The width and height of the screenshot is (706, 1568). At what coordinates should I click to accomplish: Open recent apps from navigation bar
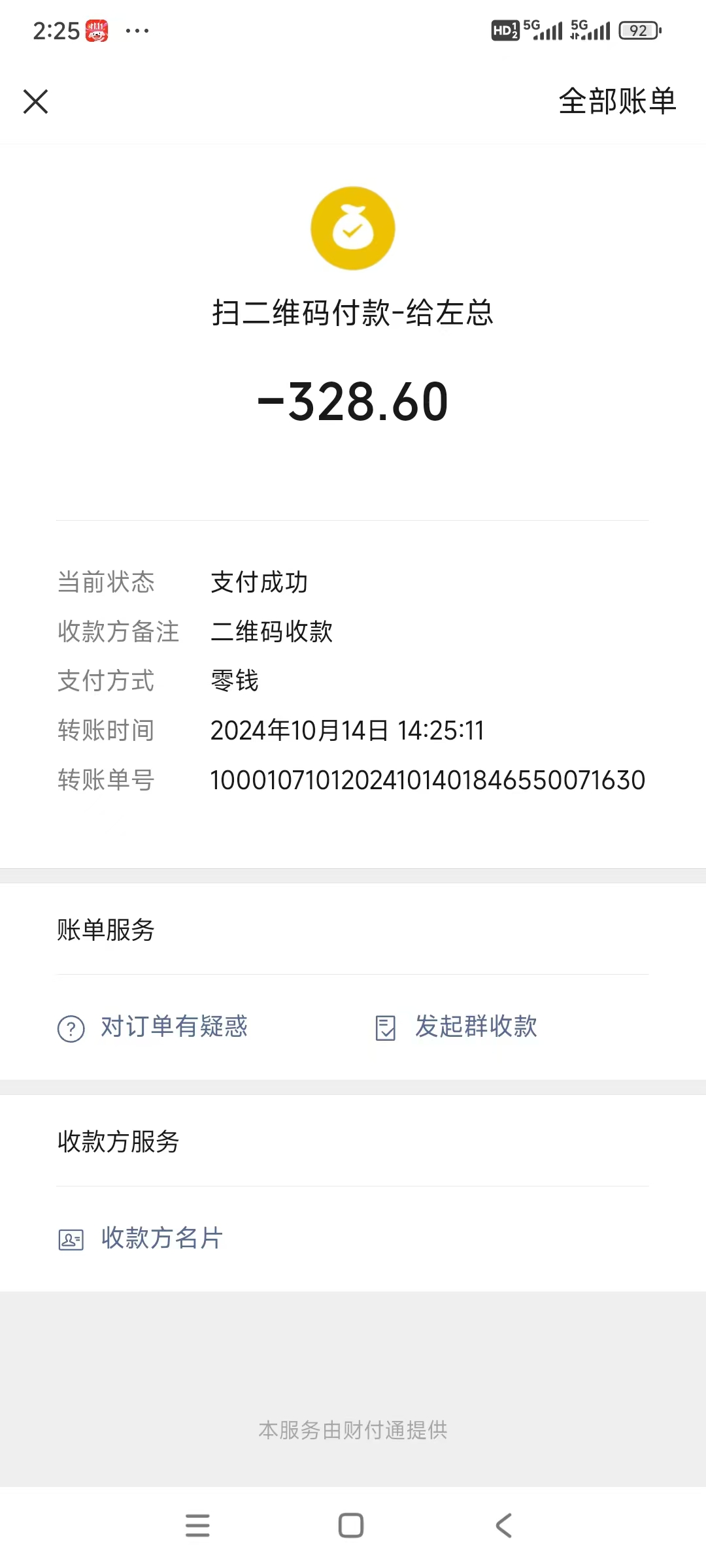click(197, 1526)
